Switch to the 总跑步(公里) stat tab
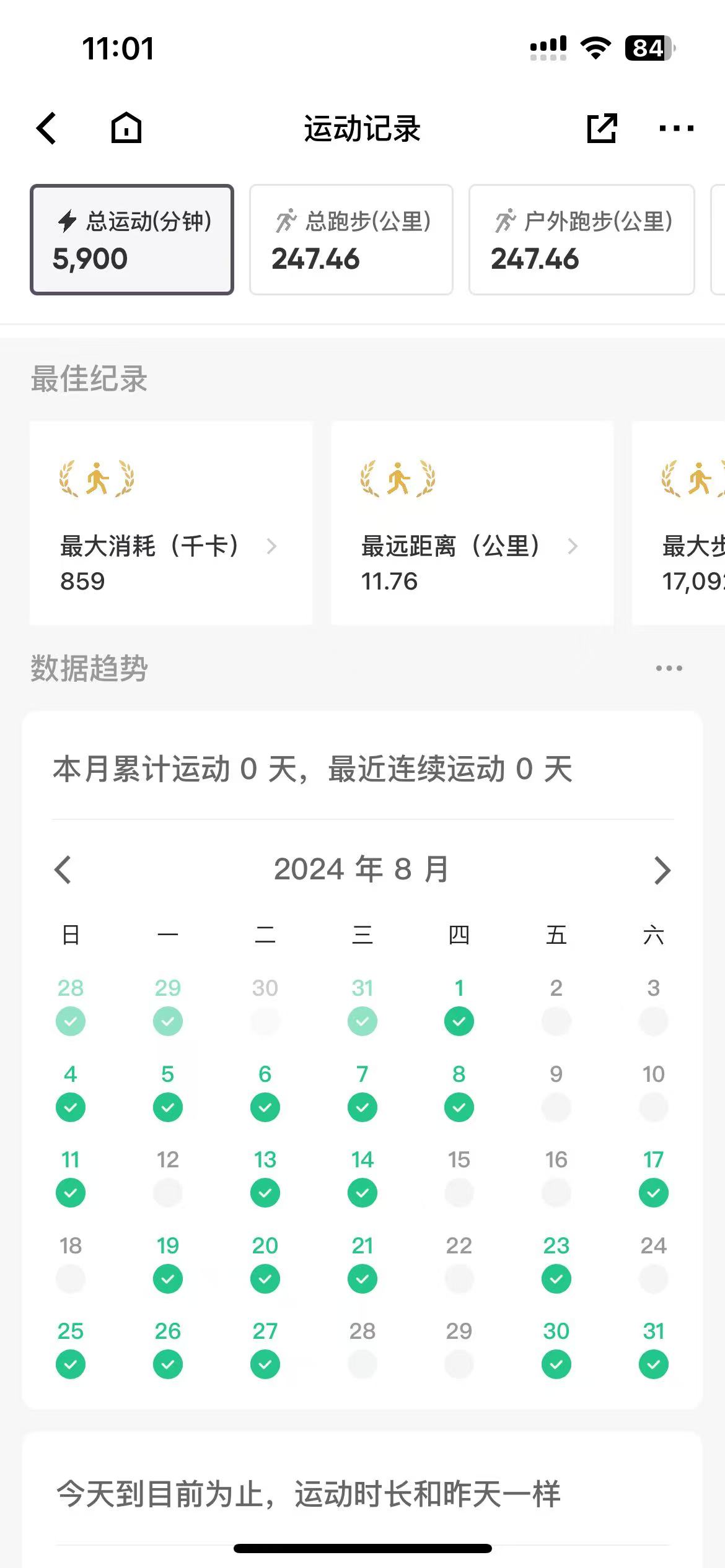This screenshot has height=1568, width=725. [x=351, y=240]
